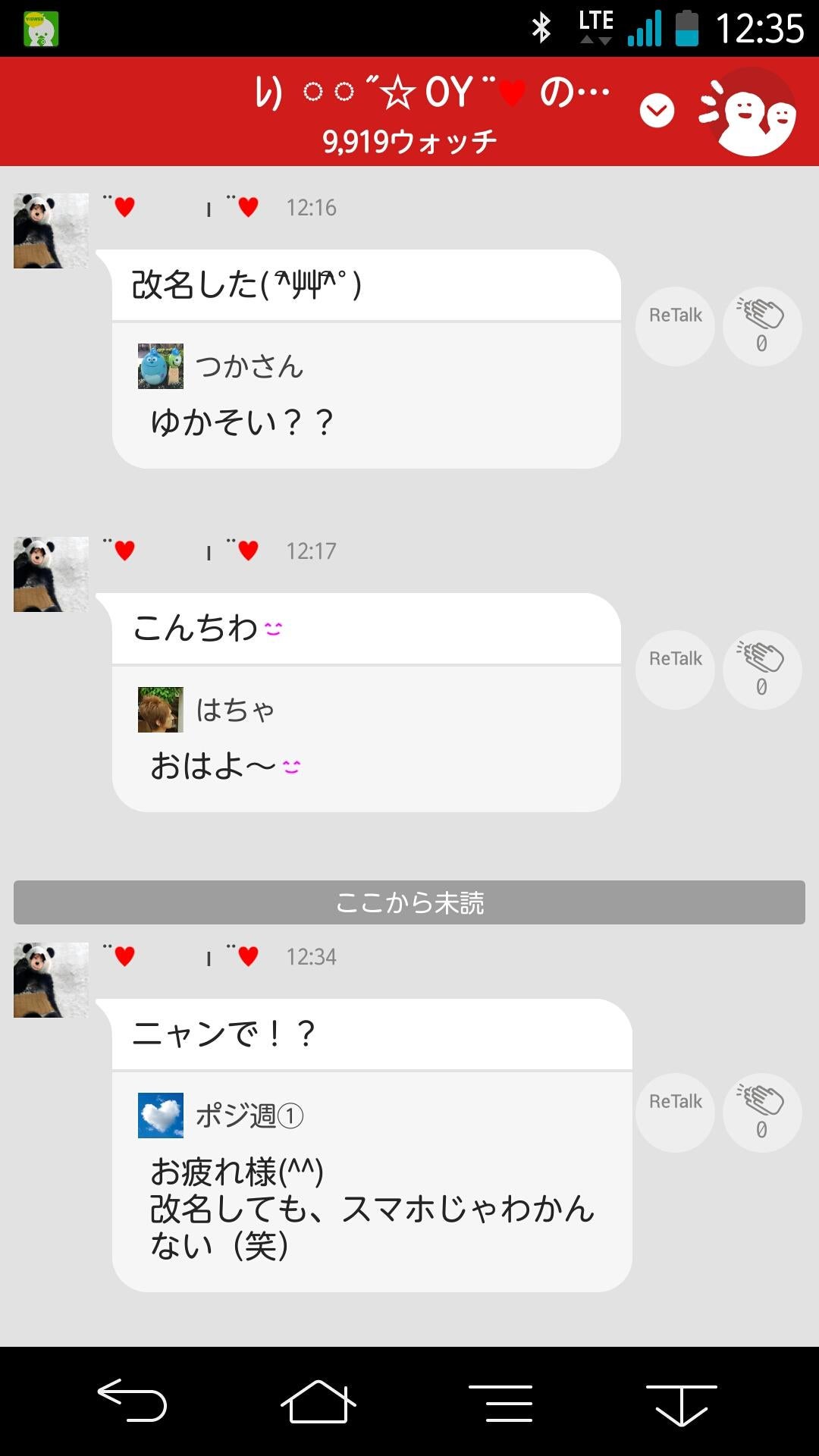Tap はちゃ's avatar in the quoted reply

click(x=159, y=711)
